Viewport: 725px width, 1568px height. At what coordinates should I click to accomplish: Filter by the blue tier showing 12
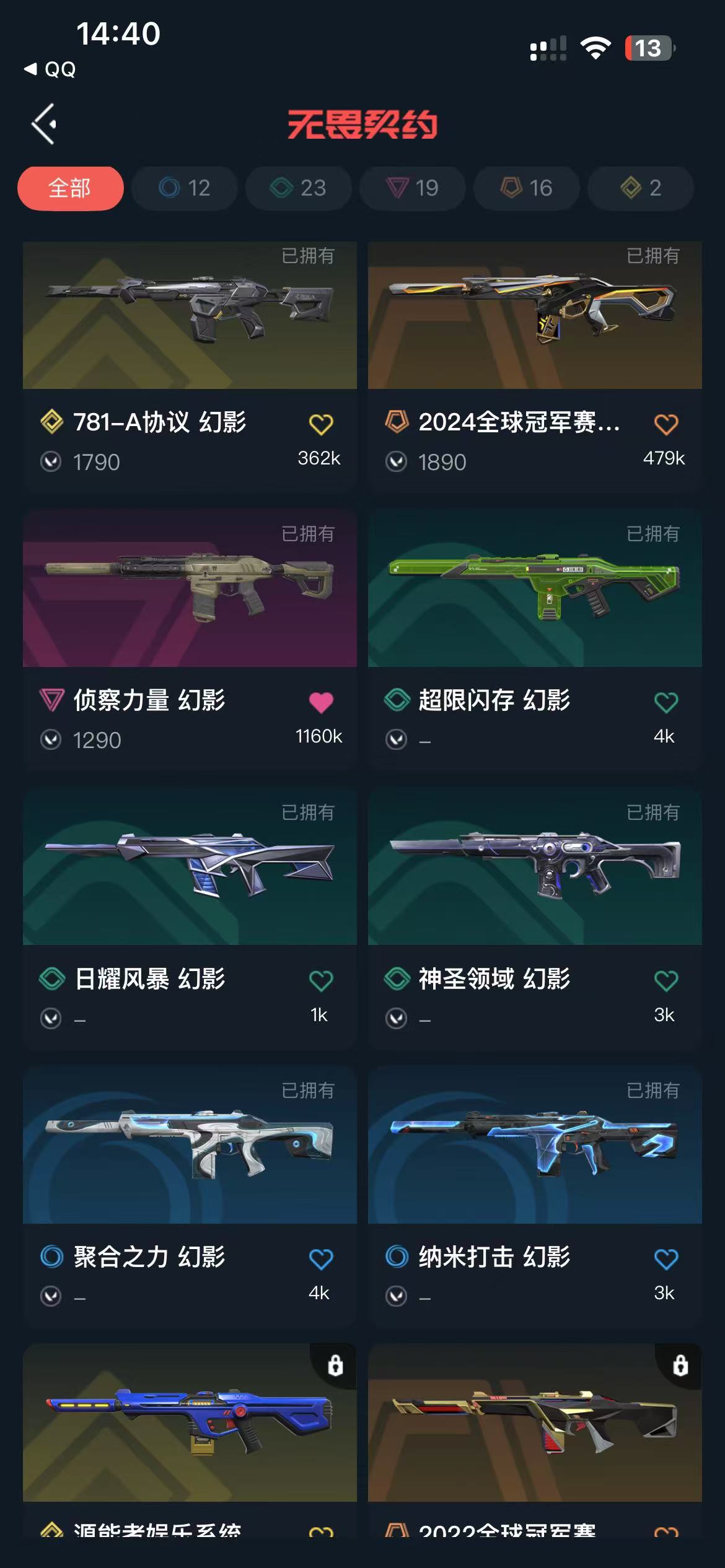[x=185, y=188]
